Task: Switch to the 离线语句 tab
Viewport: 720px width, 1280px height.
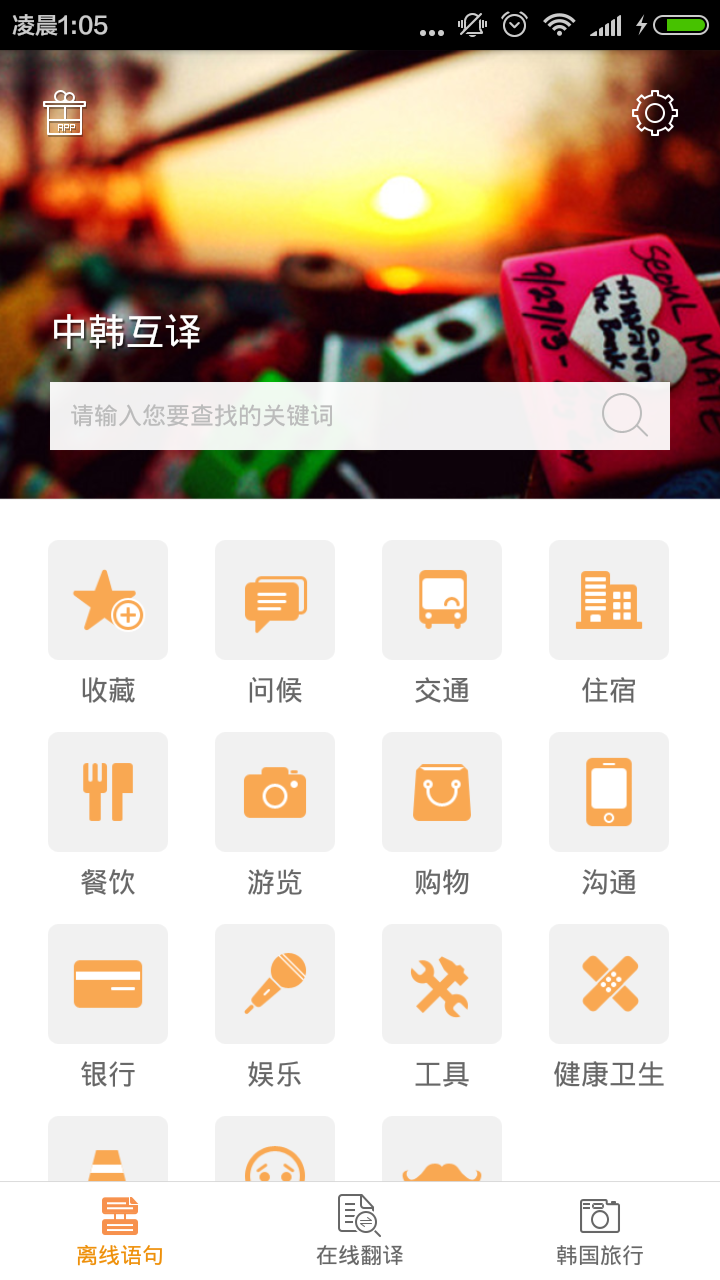Action: [x=120, y=1231]
